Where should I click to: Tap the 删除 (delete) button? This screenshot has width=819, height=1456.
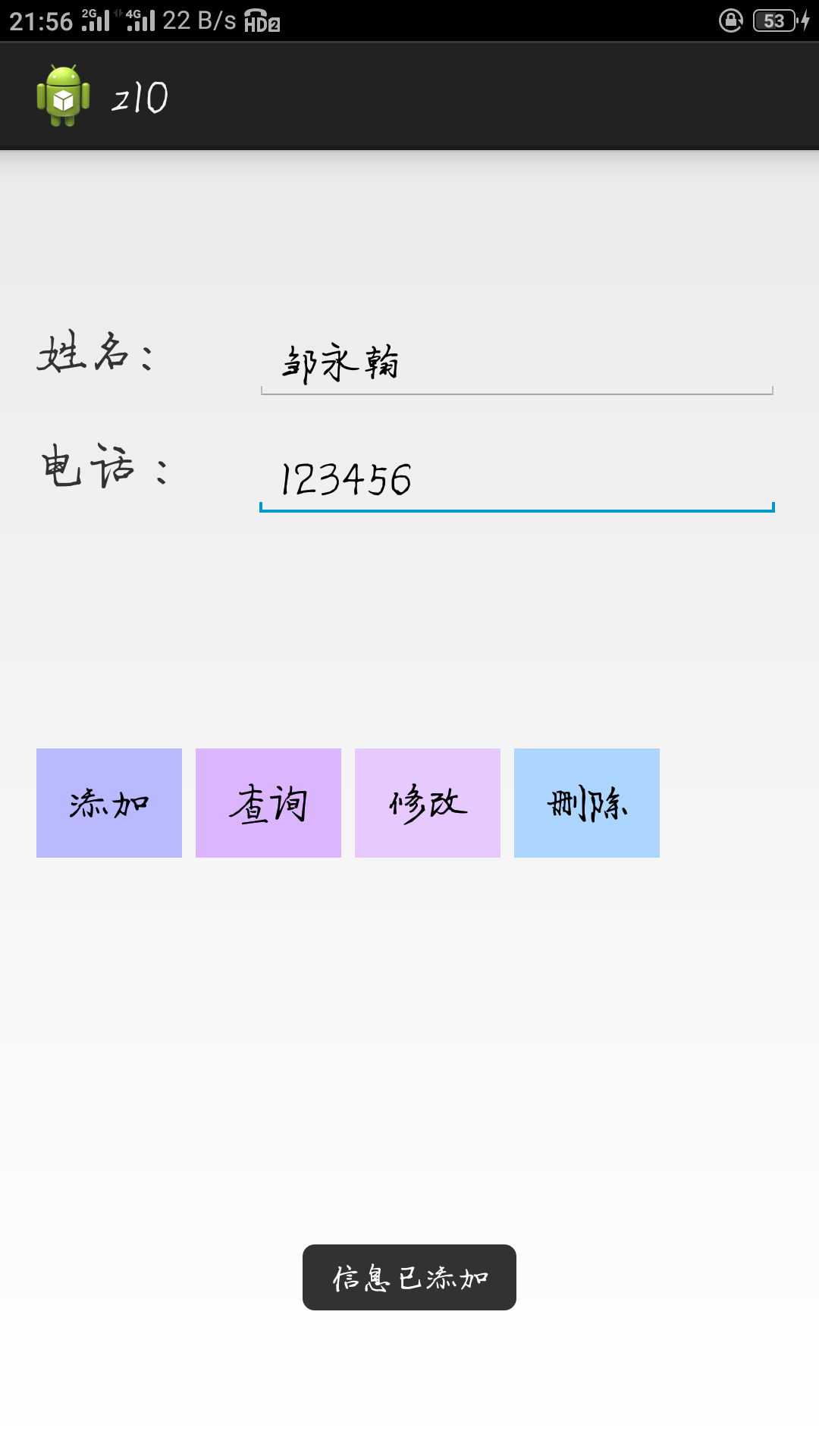click(x=587, y=803)
